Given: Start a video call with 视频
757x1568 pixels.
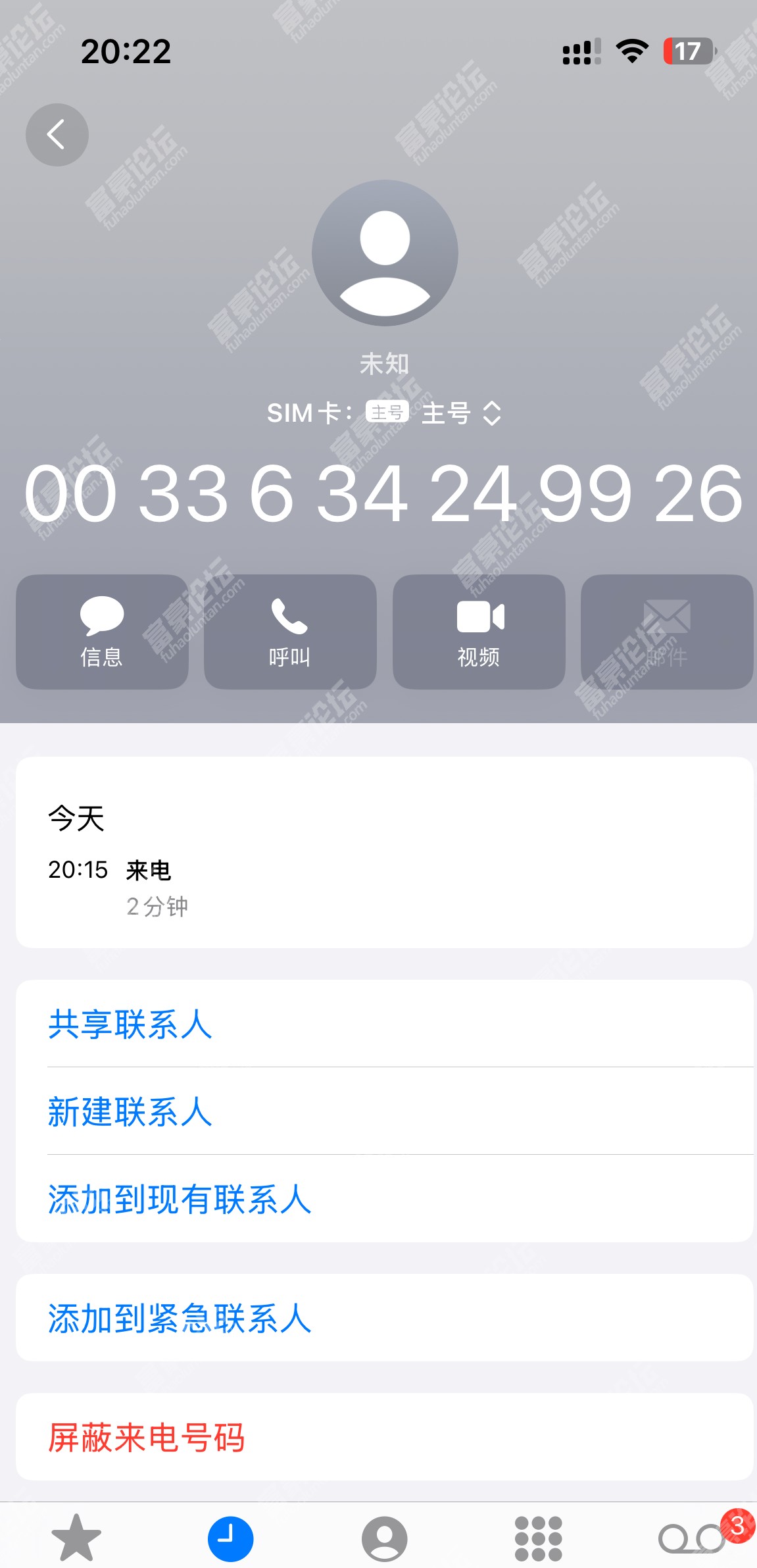Looking at the screenshot, I should (479, 632).
